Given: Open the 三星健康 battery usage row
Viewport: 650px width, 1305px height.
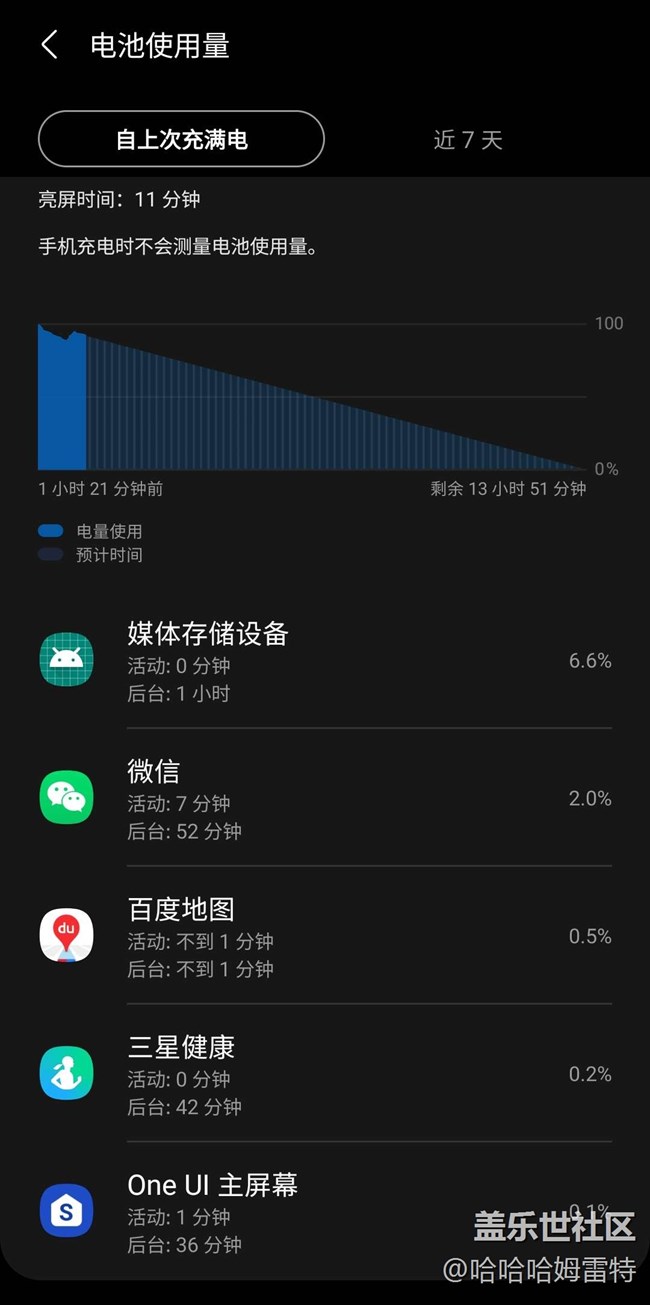Looking at the screenshot, I should point(324,1075).
